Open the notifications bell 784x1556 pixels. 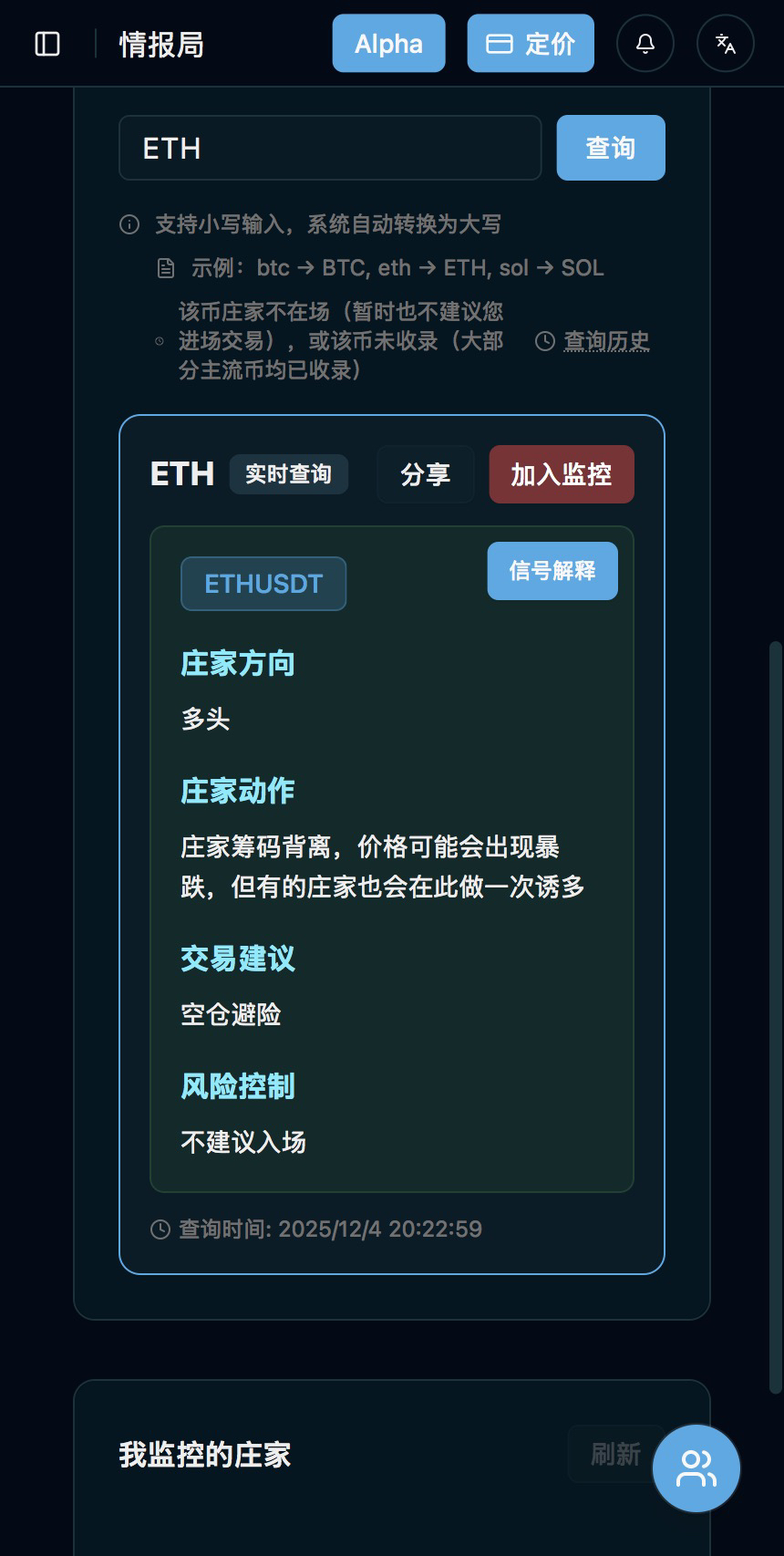[645, 44]
